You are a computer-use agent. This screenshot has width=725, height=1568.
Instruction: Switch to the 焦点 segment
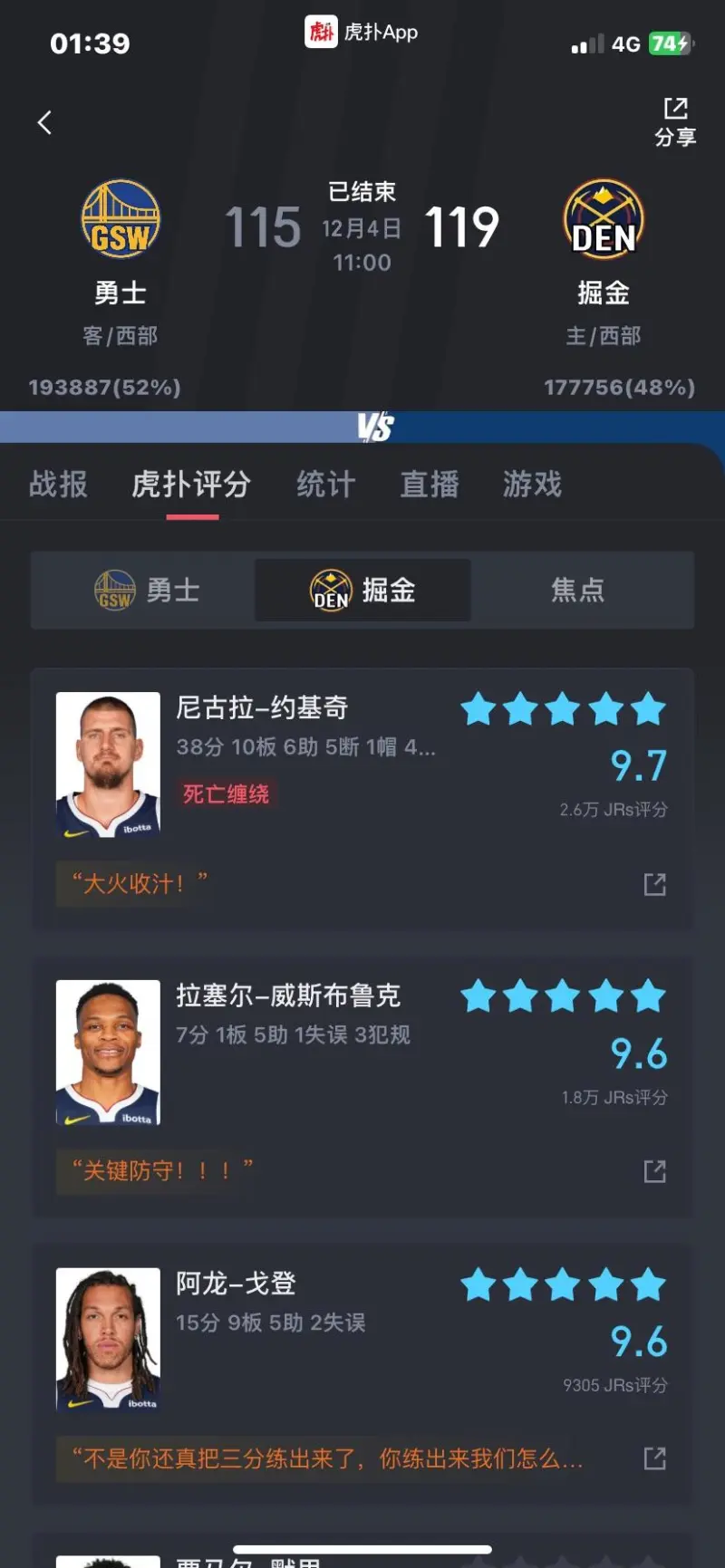tap(577, 591)
